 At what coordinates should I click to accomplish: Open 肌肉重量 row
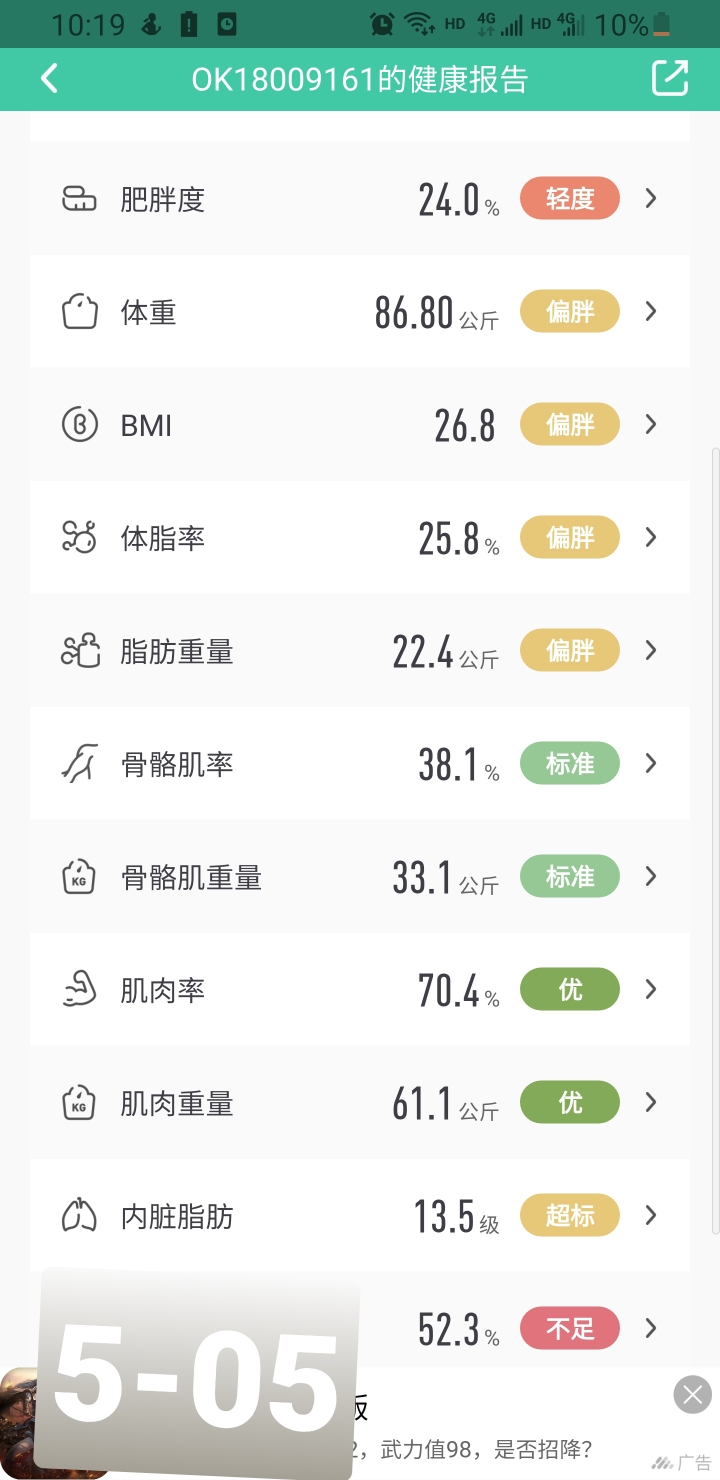(x=360, y=1103)
